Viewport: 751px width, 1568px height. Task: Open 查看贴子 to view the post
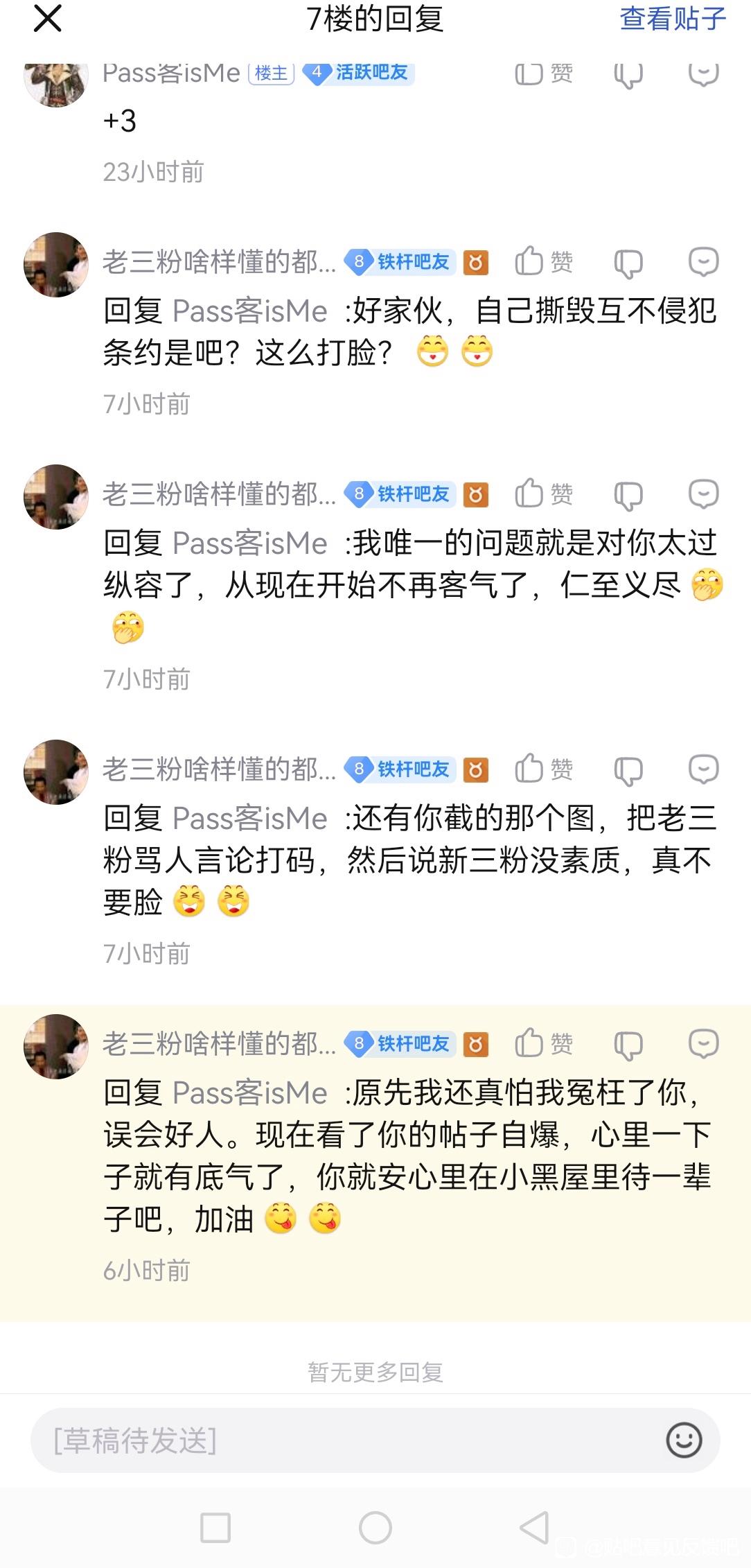point(672,19)
